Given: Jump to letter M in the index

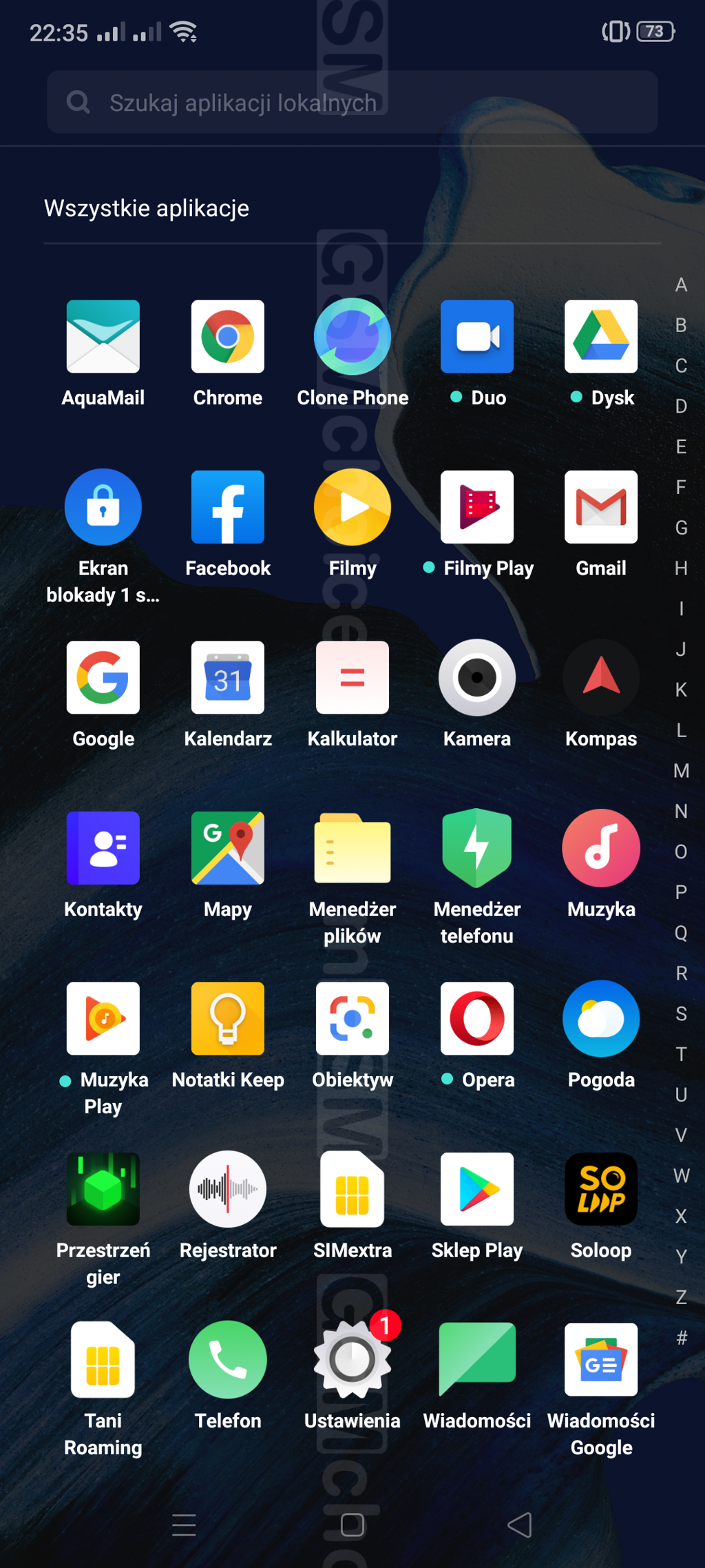Looking at the screenshot, I should [x=681, y=771].
